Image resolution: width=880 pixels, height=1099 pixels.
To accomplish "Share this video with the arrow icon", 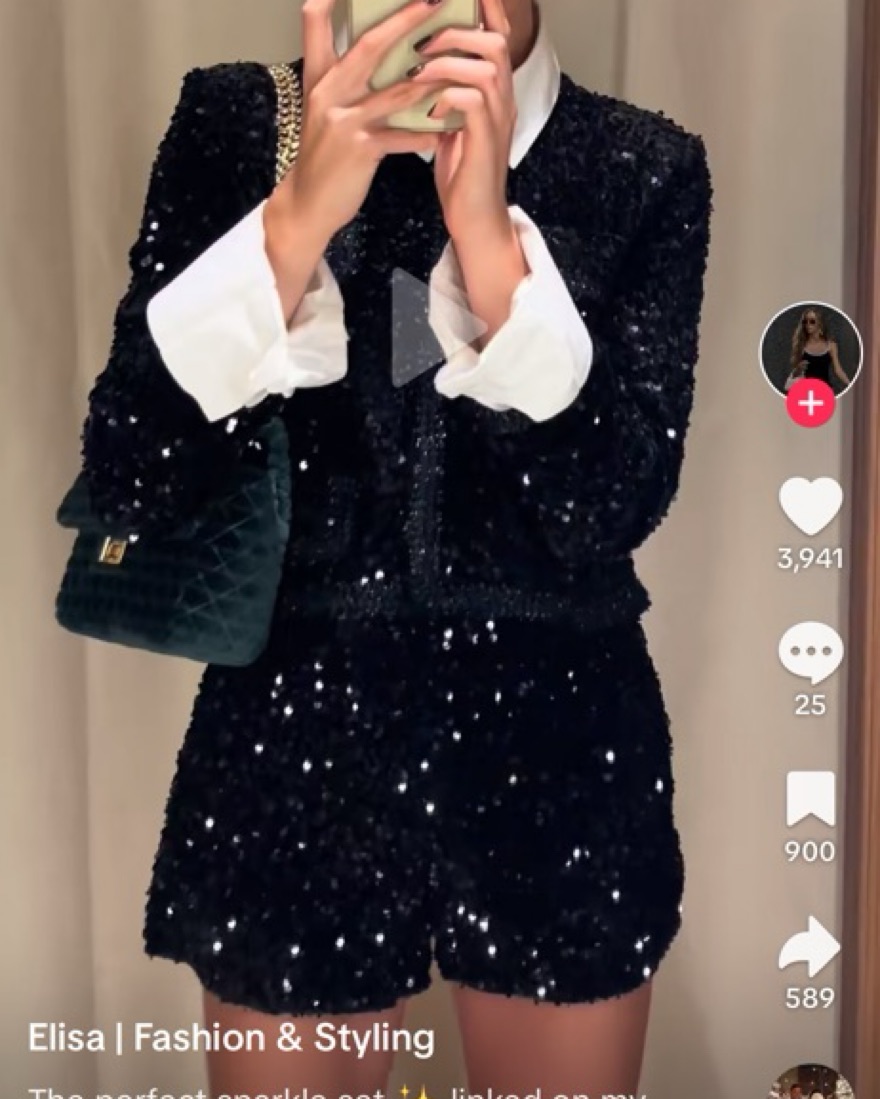I will click(810, 946).
